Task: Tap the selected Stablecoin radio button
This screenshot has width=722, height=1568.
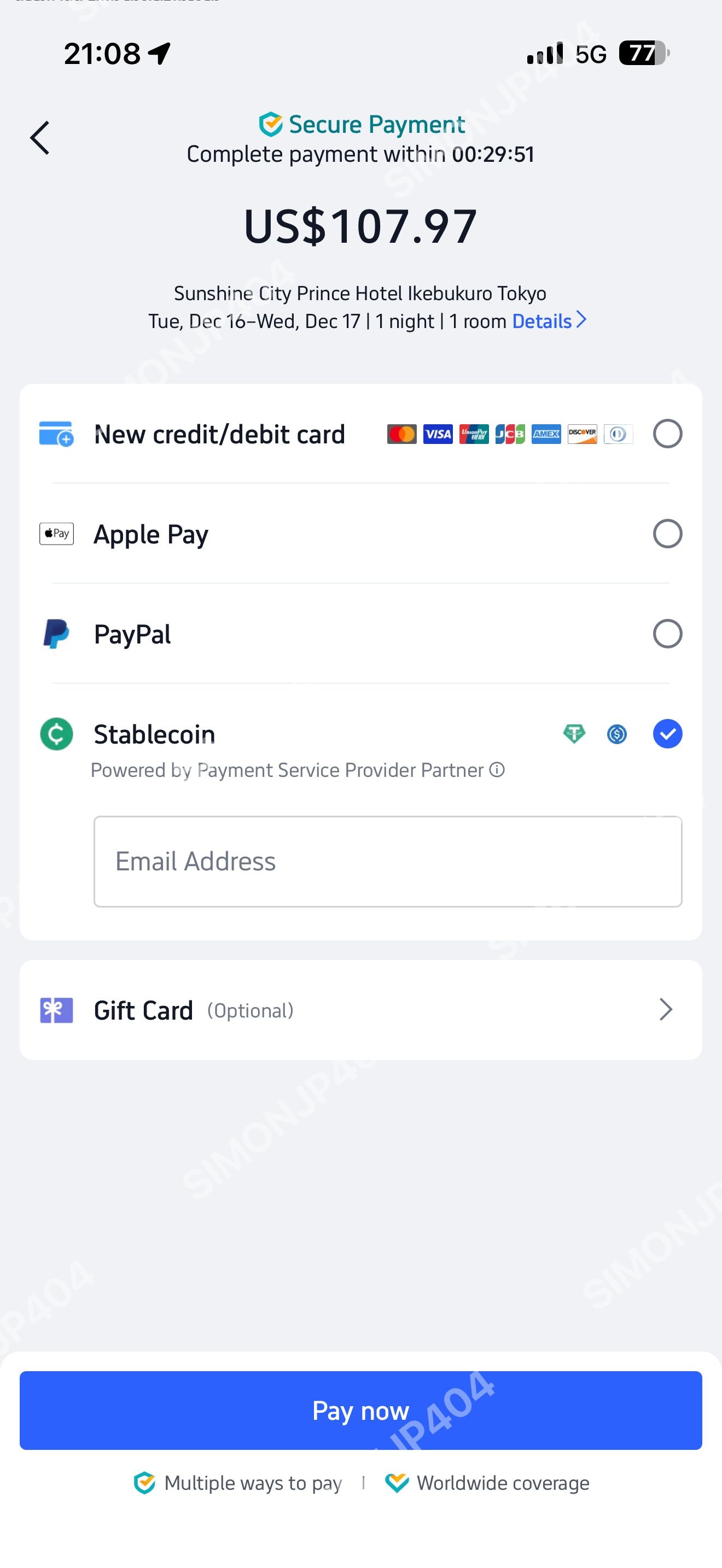Action: point(667,734)
